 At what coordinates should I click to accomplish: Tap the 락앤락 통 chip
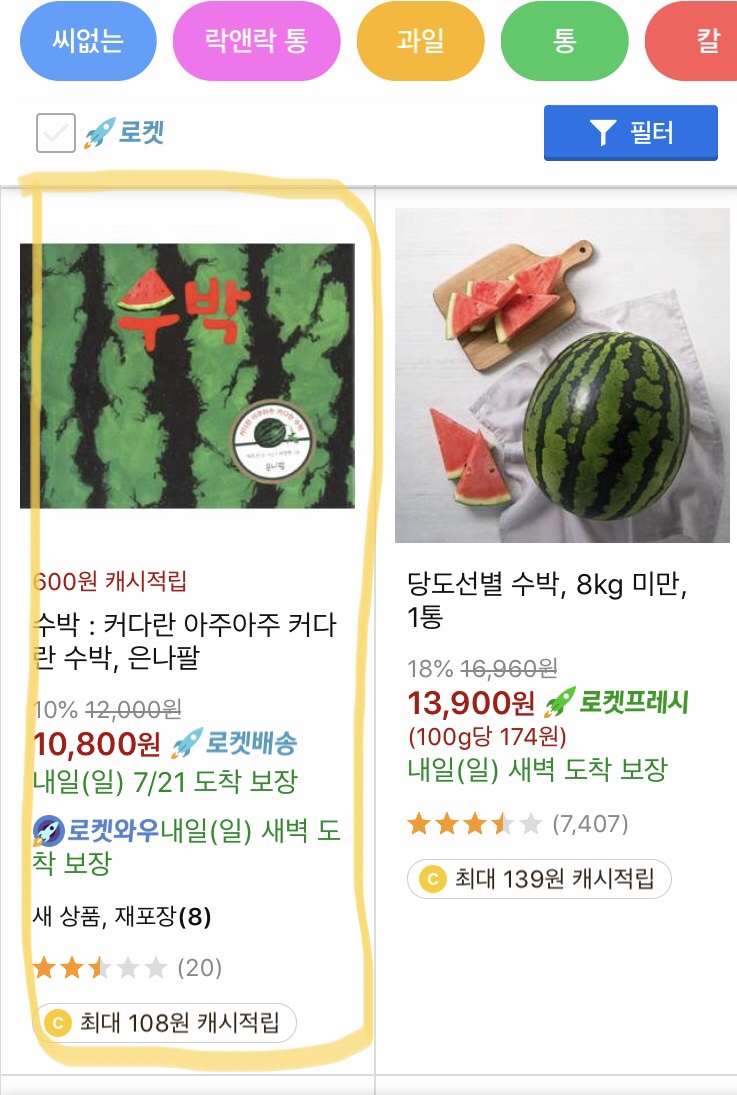click(x=256, y=41)
